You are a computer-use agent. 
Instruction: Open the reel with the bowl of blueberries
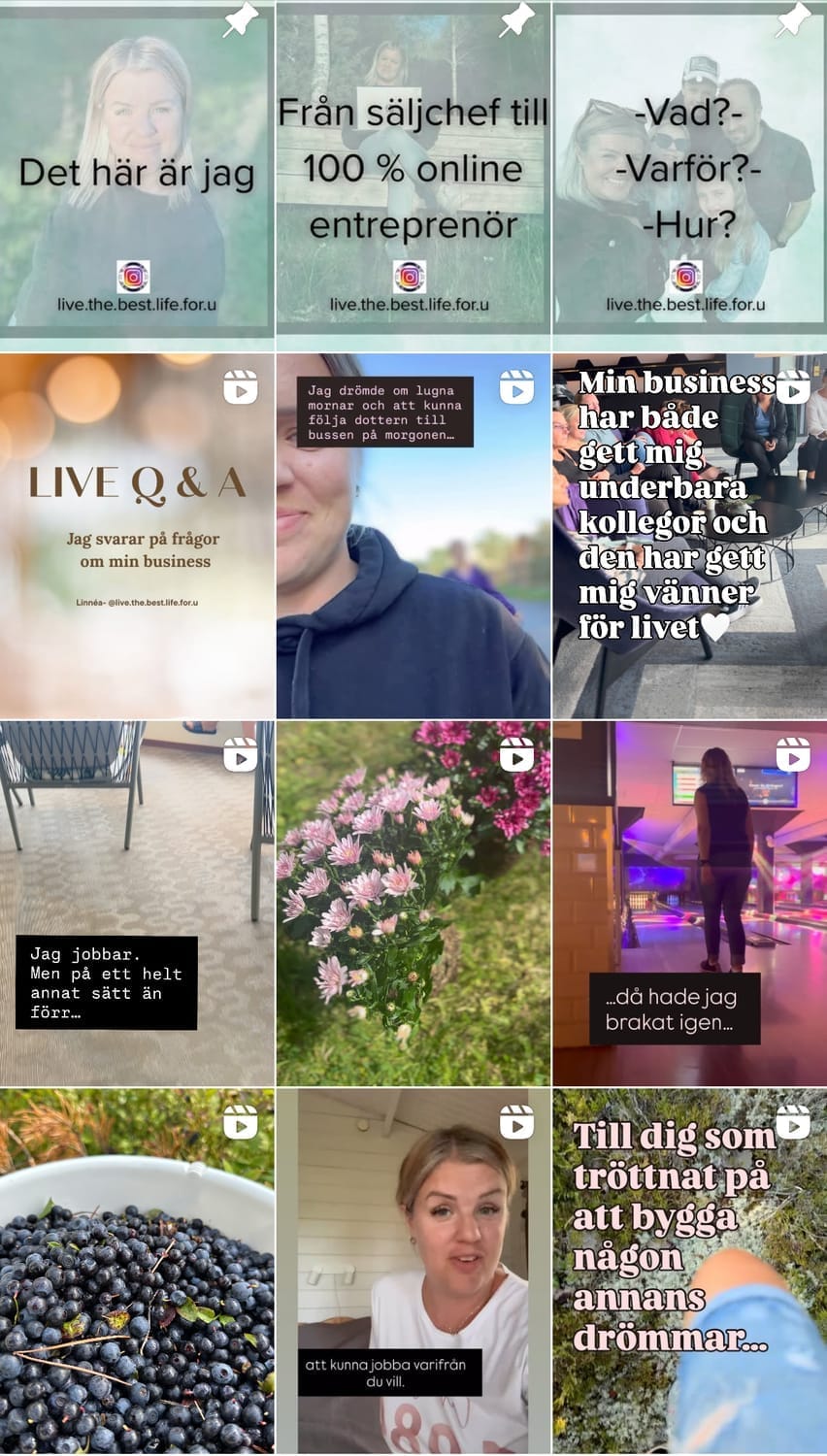click(x=136, y=1272)
